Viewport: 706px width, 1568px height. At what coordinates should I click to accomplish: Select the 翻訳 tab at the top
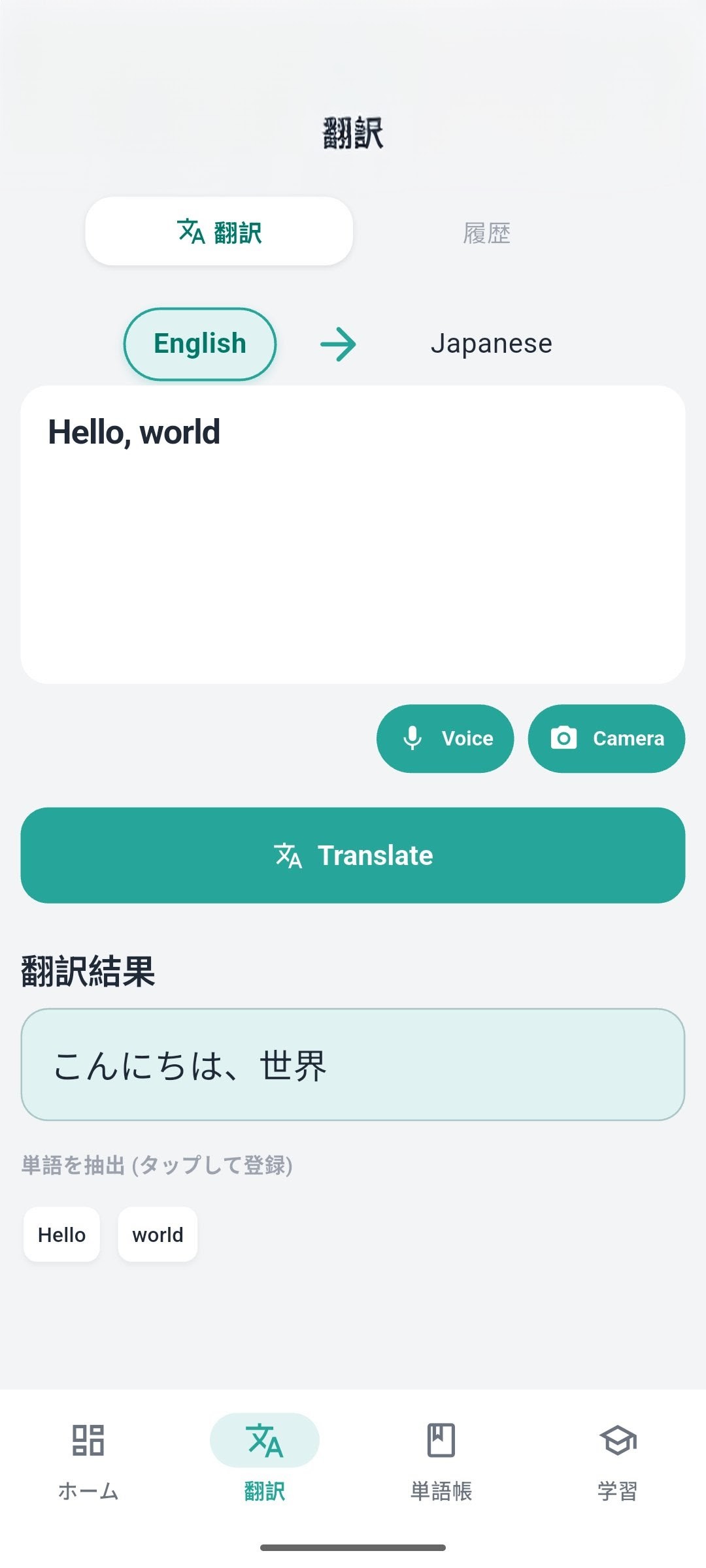218,232
